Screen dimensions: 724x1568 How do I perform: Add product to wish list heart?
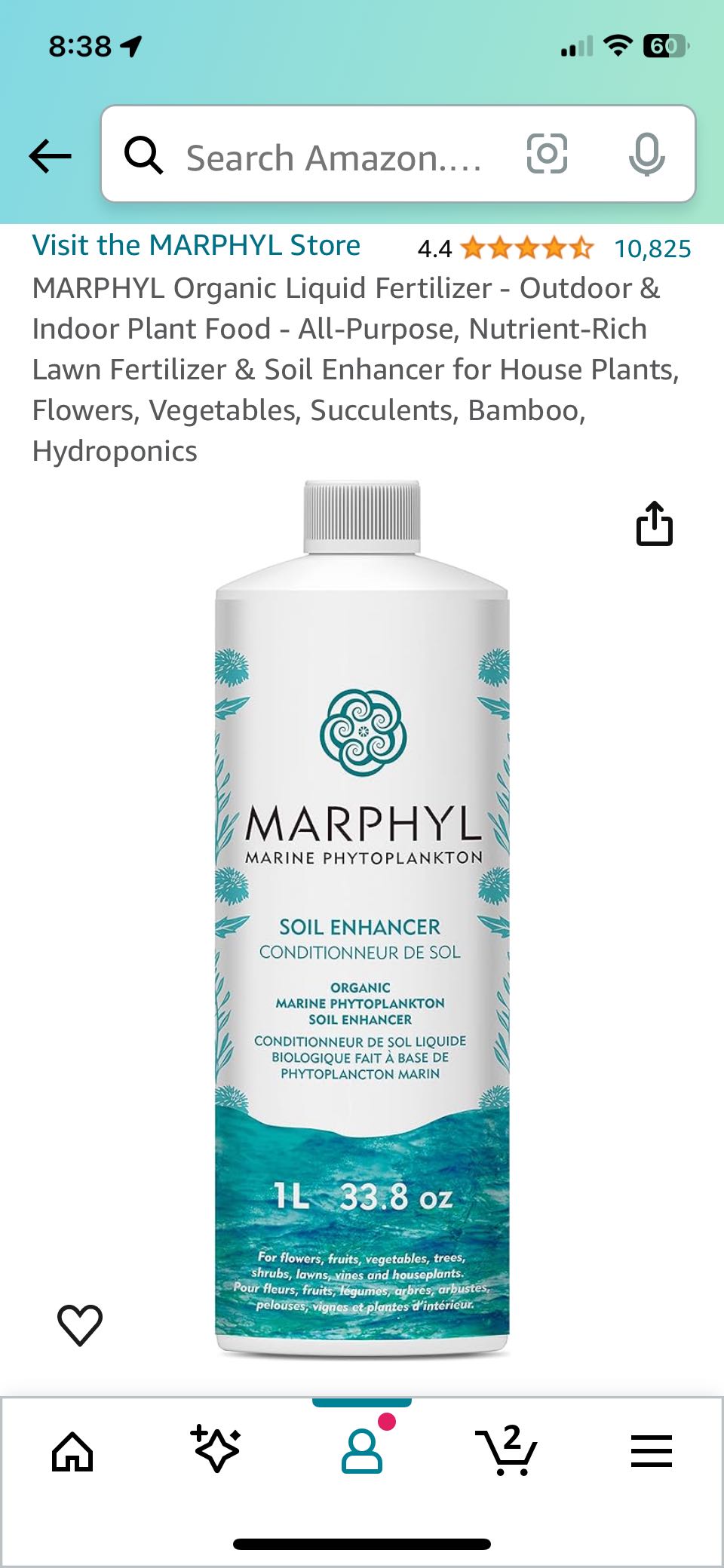pos(80,1324)
